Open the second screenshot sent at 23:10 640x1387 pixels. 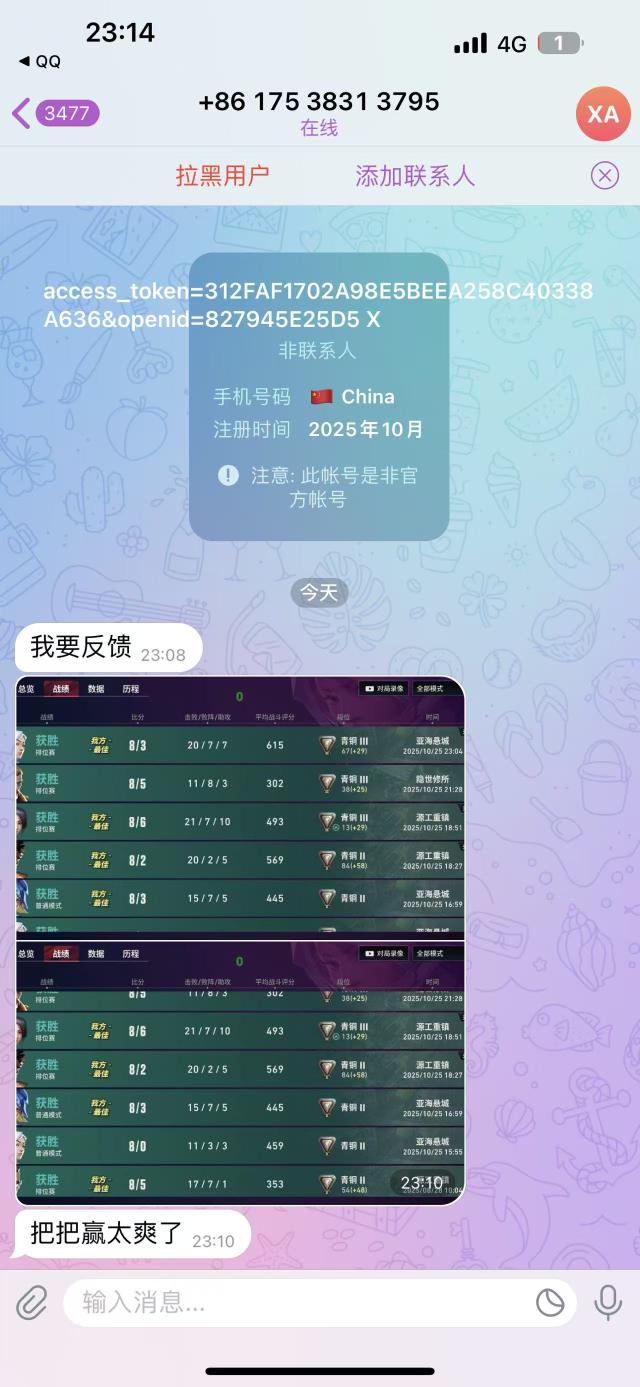pyautogui.click(x=240, y=1073)
